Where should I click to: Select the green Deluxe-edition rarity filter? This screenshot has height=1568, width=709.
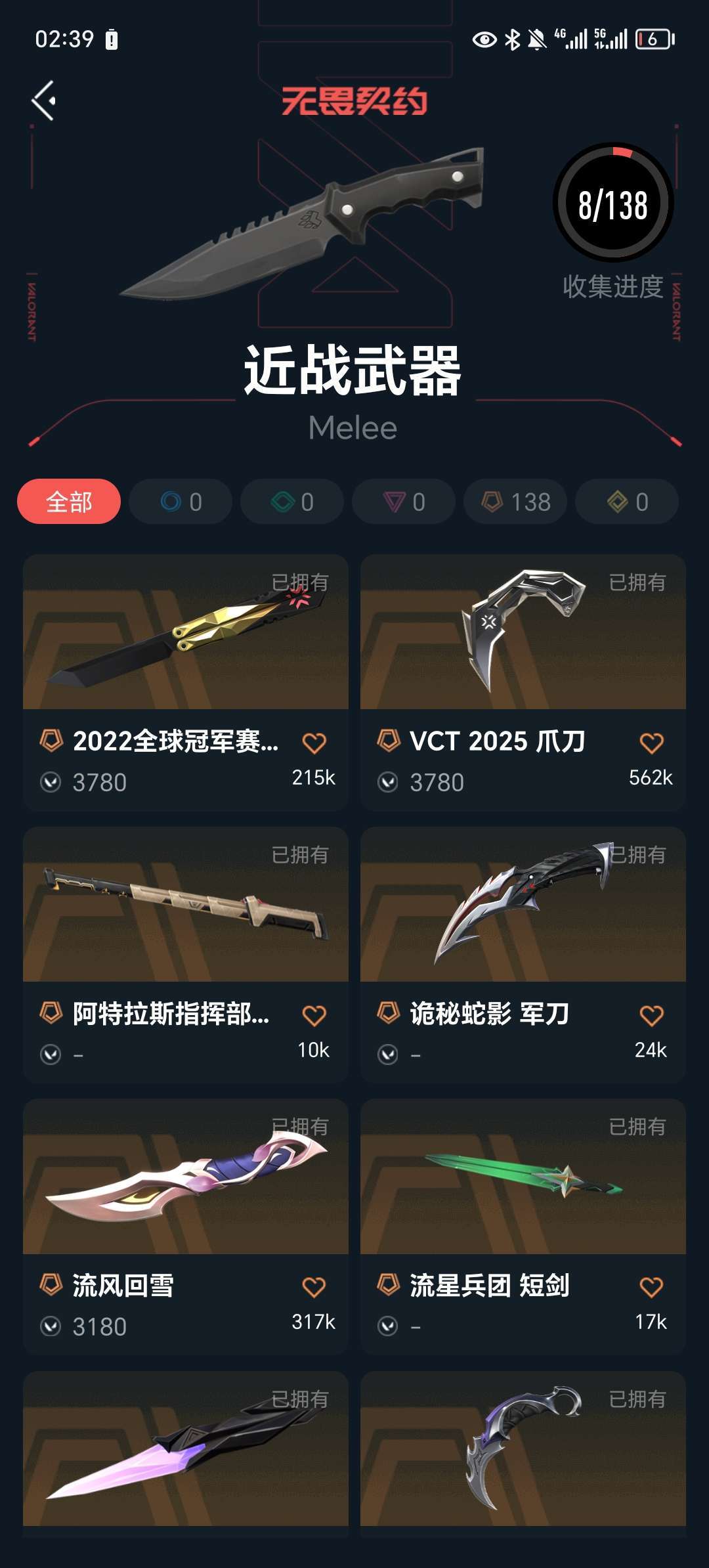point(291,502)
